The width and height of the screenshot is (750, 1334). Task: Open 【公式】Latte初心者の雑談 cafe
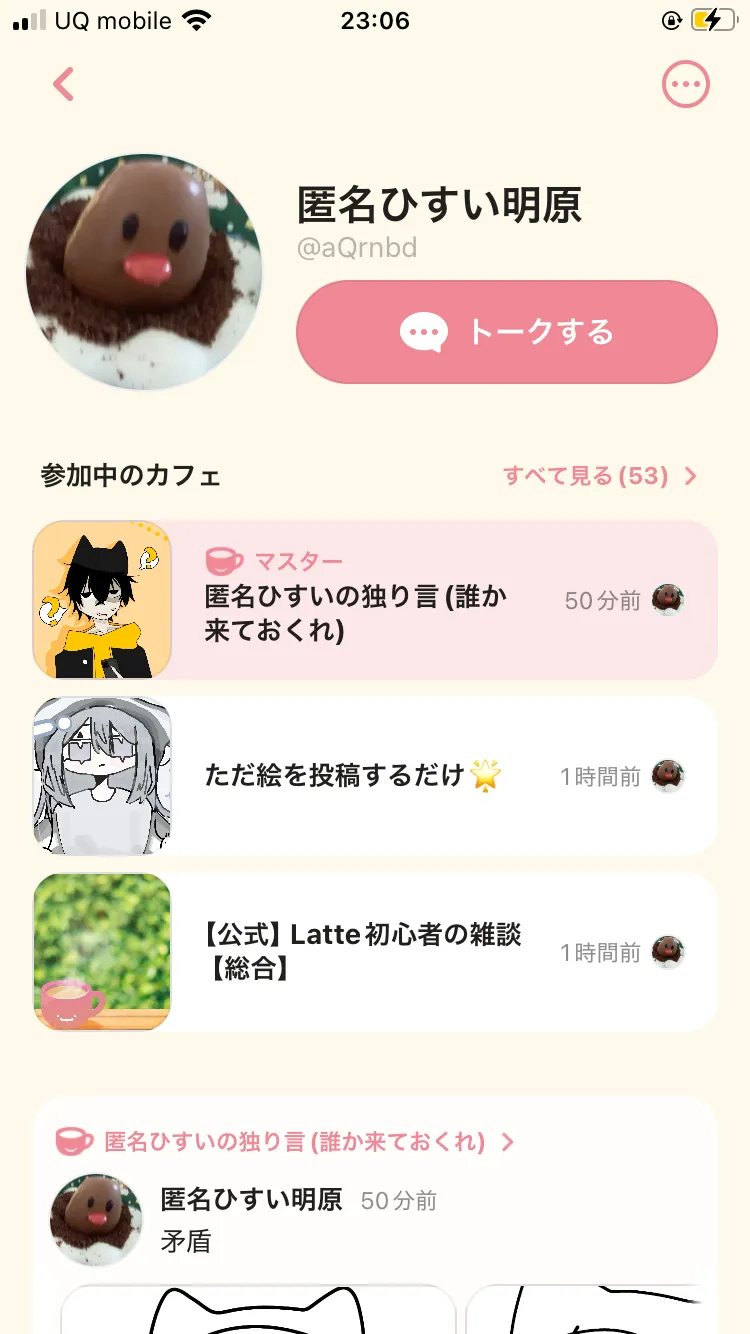[x=375, y=952]
